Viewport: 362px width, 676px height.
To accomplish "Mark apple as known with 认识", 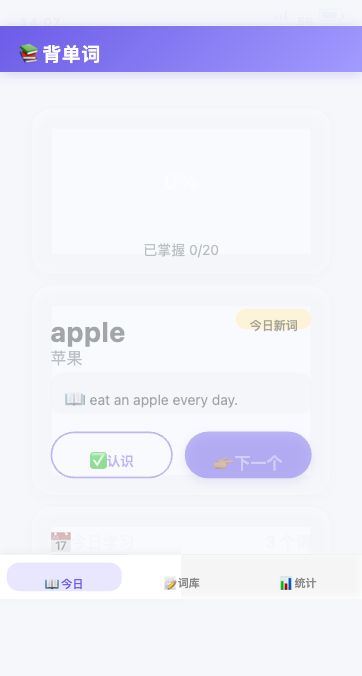I will pos(112,454).
